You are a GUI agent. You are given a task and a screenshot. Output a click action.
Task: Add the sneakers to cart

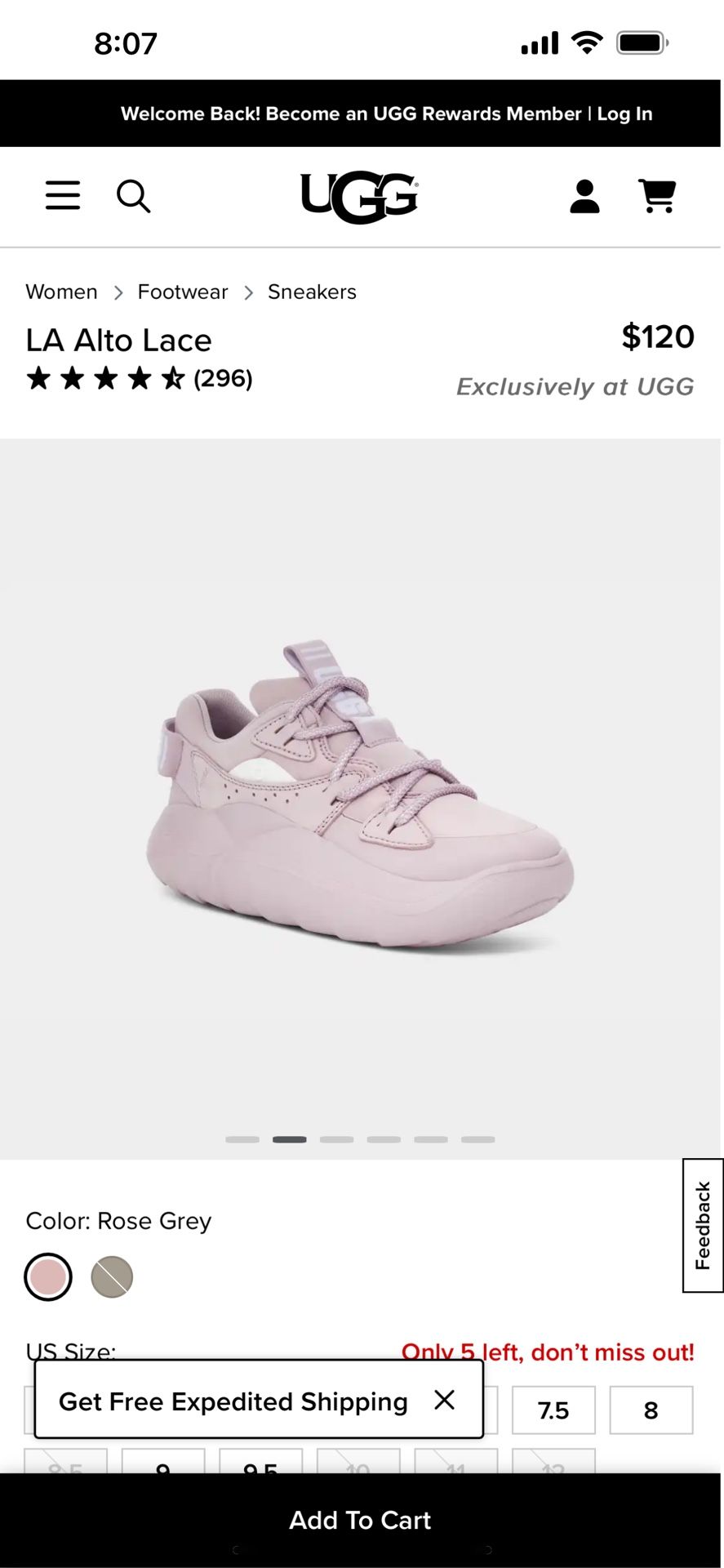point(360,1520)
